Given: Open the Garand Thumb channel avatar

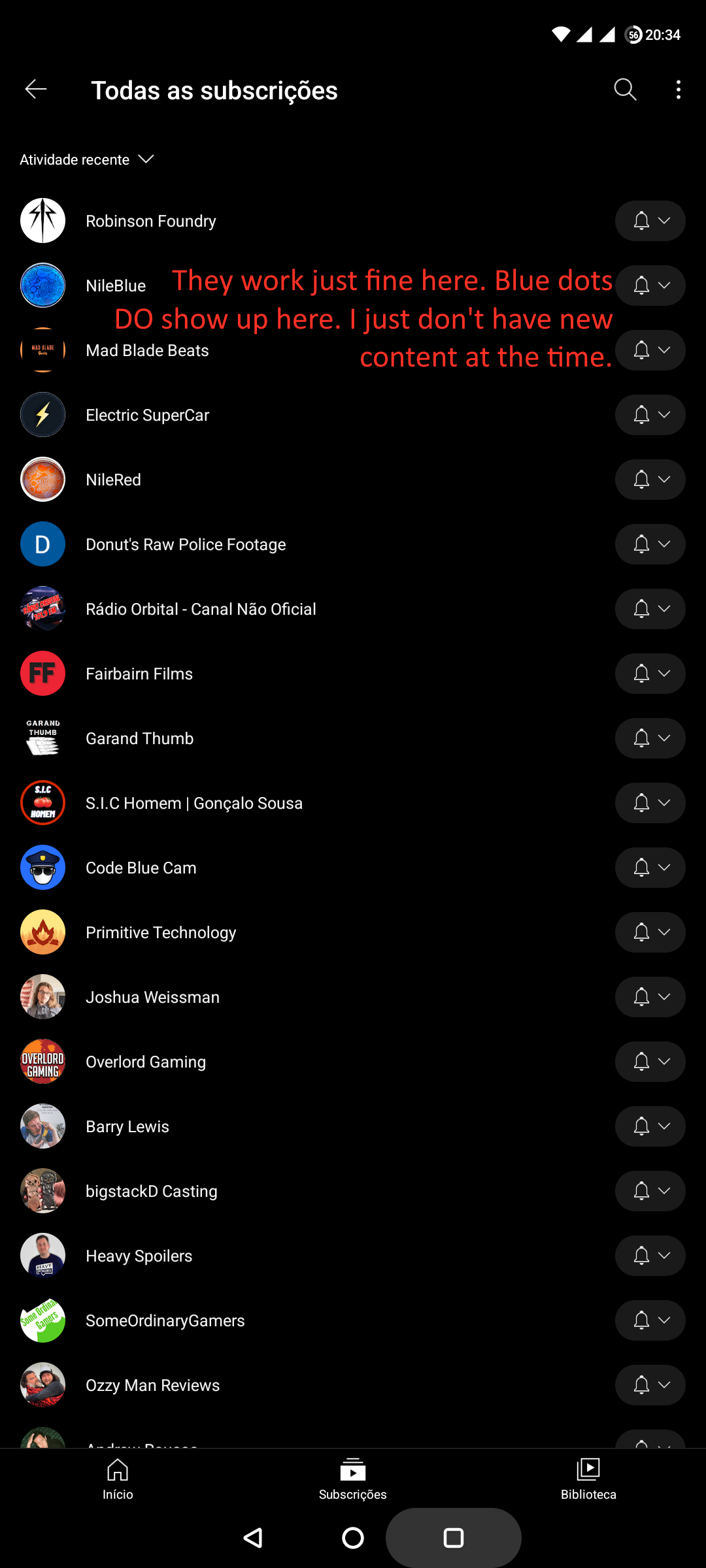Looking at the screenshot, I should click(x=42, y=738).
